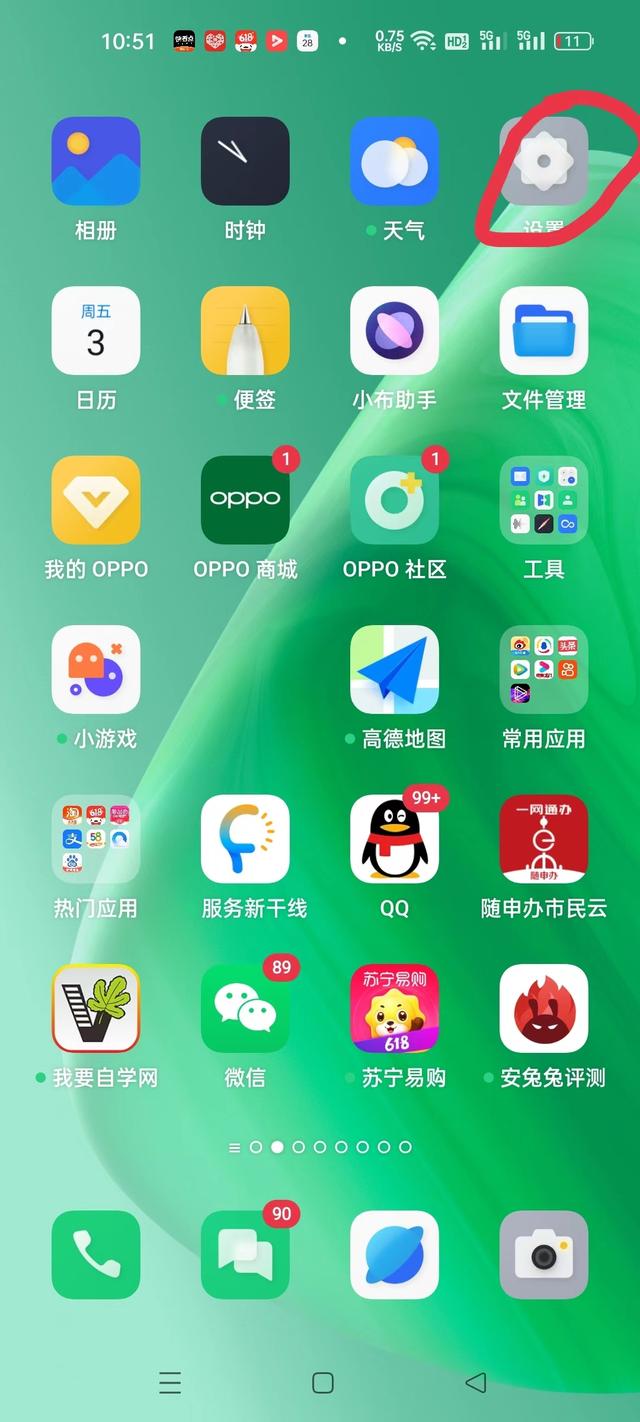Viewport: 640px width, 1422px height.
Task: Open the 天气 weather app
Action: pos(394,161)
